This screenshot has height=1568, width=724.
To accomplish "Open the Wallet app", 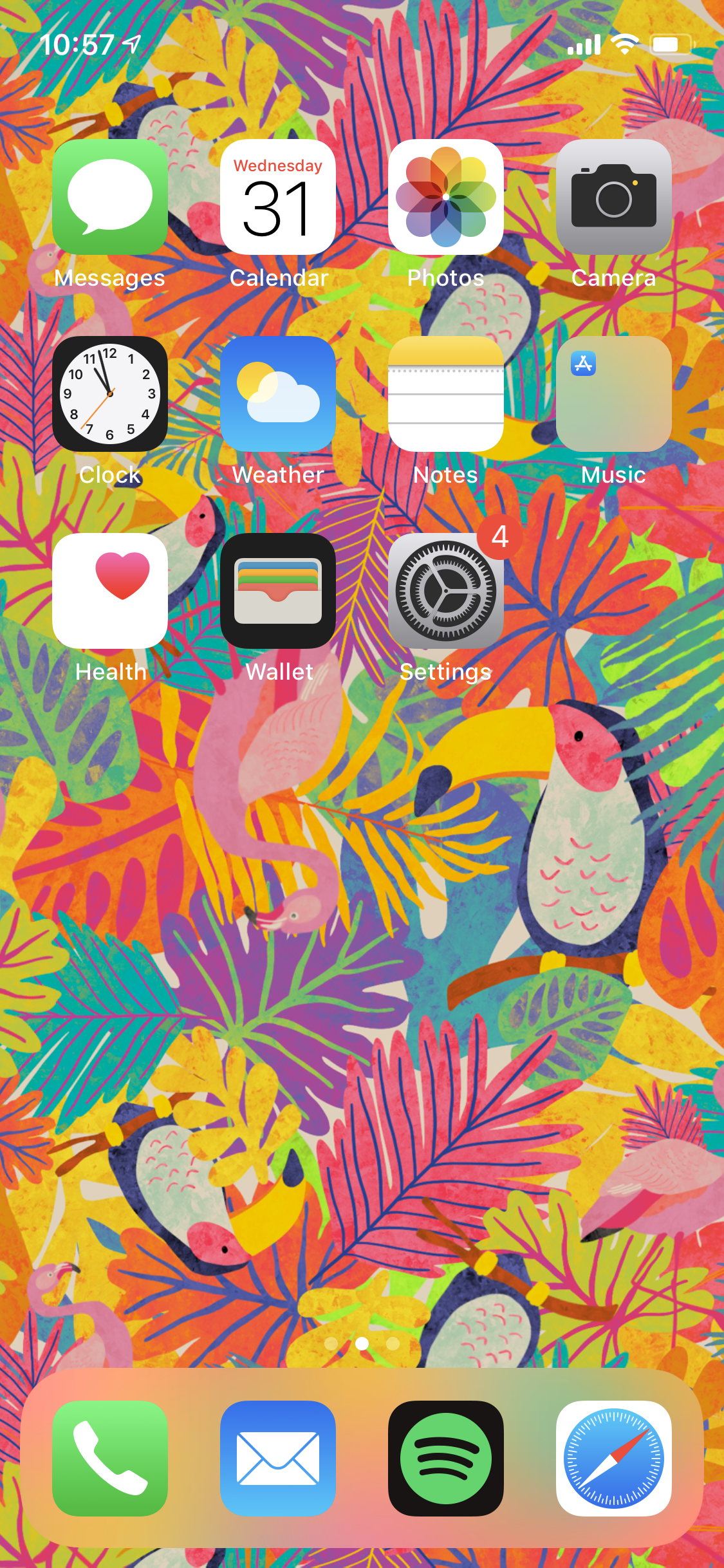I will pyautogui.click(x=278, y=591).
